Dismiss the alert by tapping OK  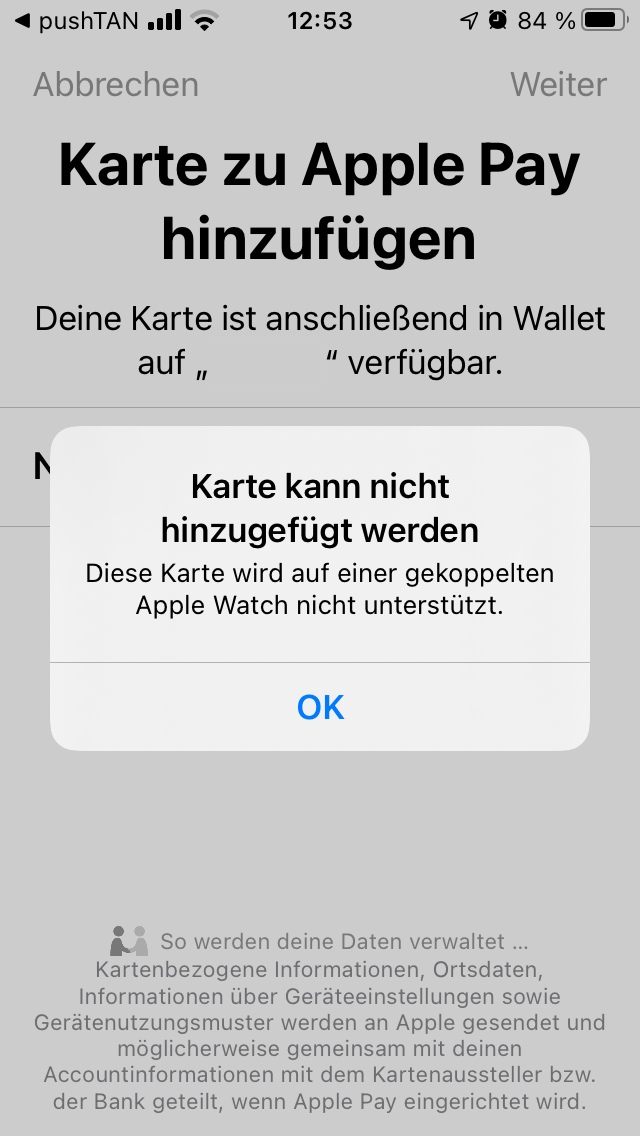coord(320,707)
